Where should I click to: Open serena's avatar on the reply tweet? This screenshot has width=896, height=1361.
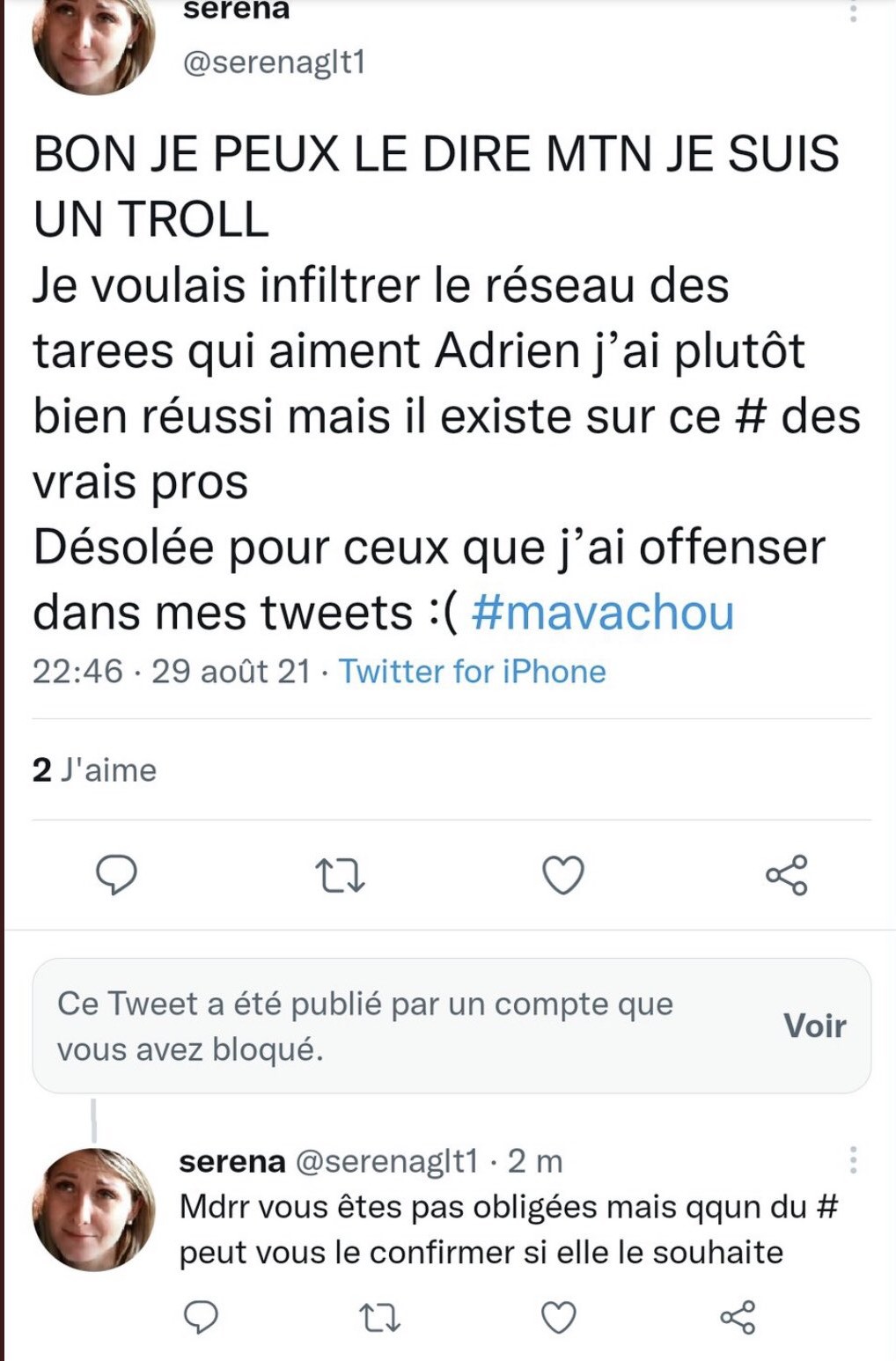93,1209
